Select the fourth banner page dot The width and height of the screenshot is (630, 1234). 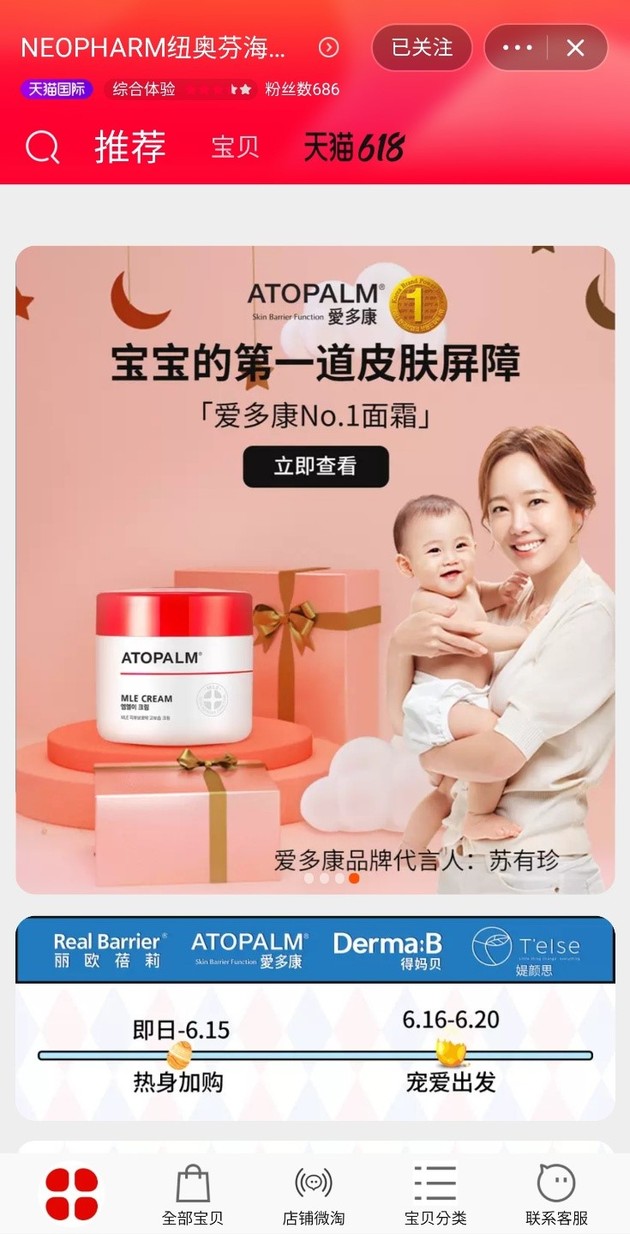pyautogui.click(x=354, y=878)
